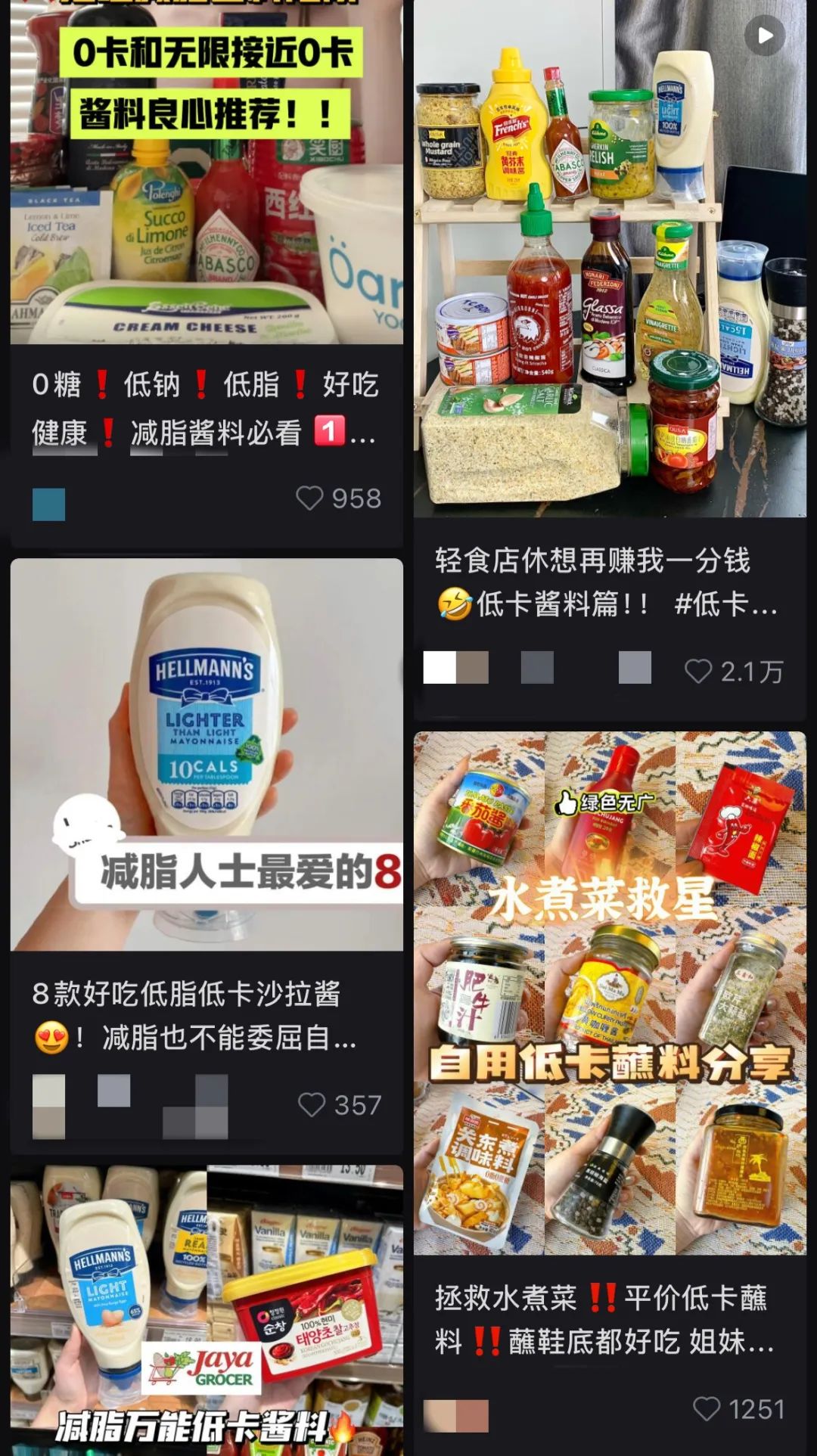The image size is (817, 1456).
Task: Like the 0糖低钠低脂 post with 958 likes
Action: [309, 498]
